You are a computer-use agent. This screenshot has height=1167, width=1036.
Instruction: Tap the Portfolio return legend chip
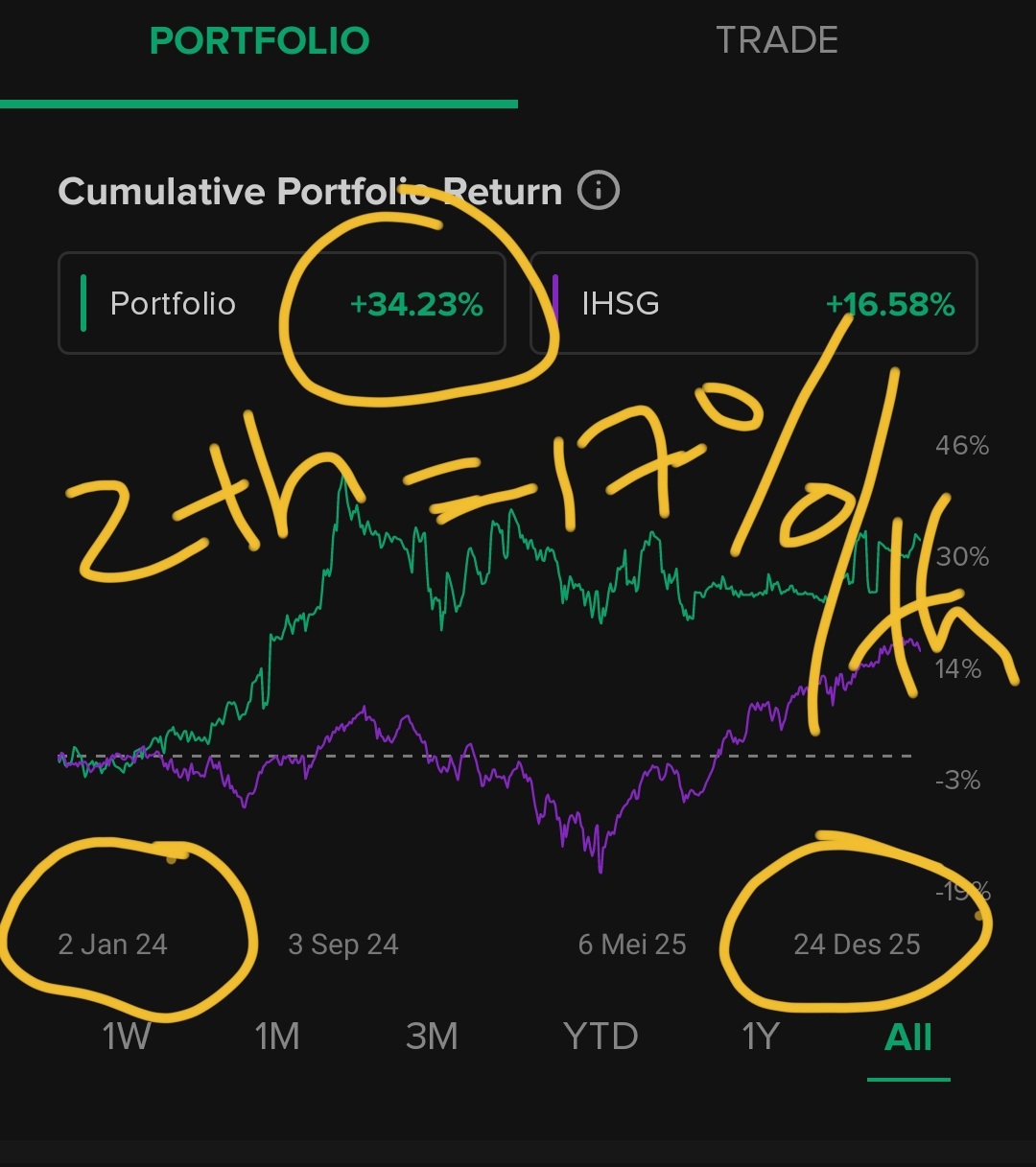tap(281, 304)
